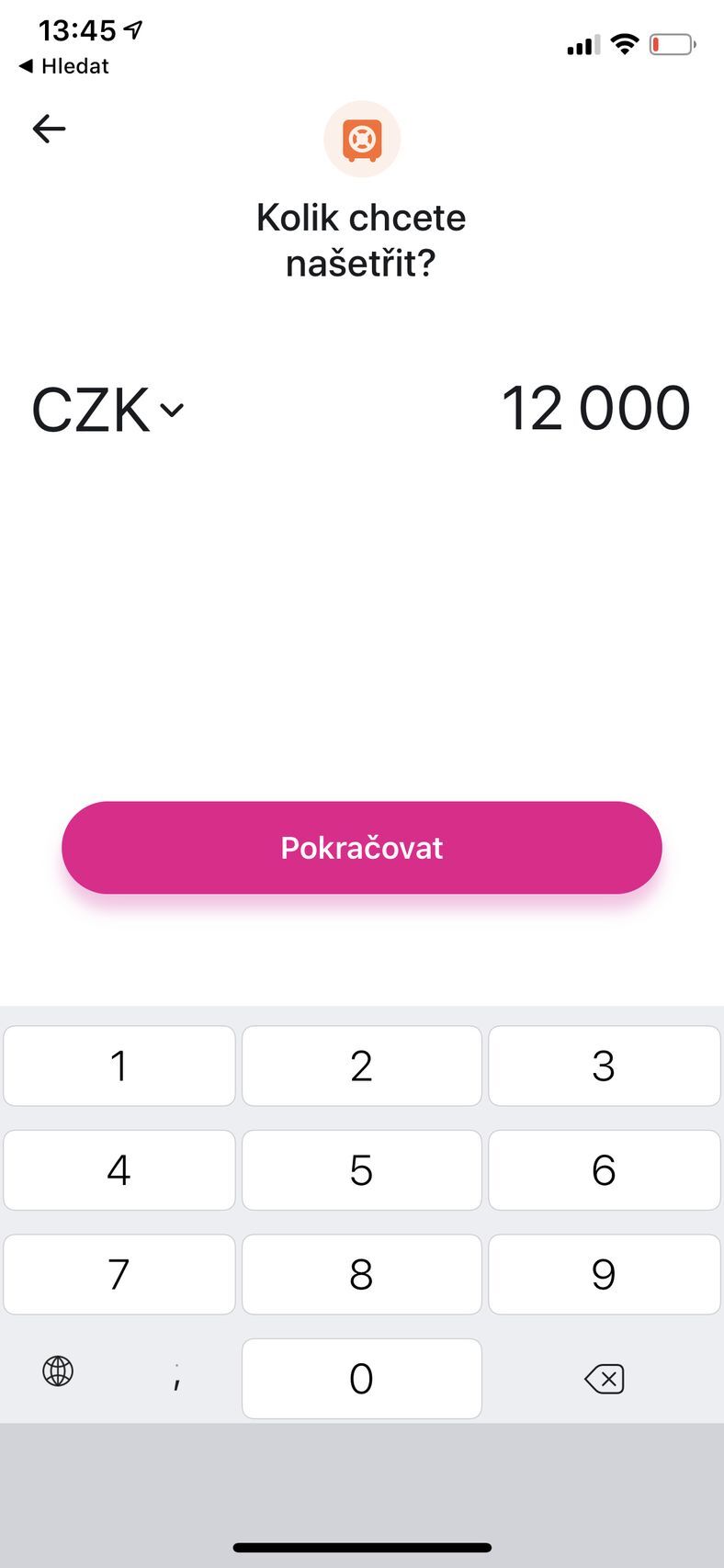Tap the amount field showing 12 000
Viewport: 724px width, 1568px height.
(595, 408)
